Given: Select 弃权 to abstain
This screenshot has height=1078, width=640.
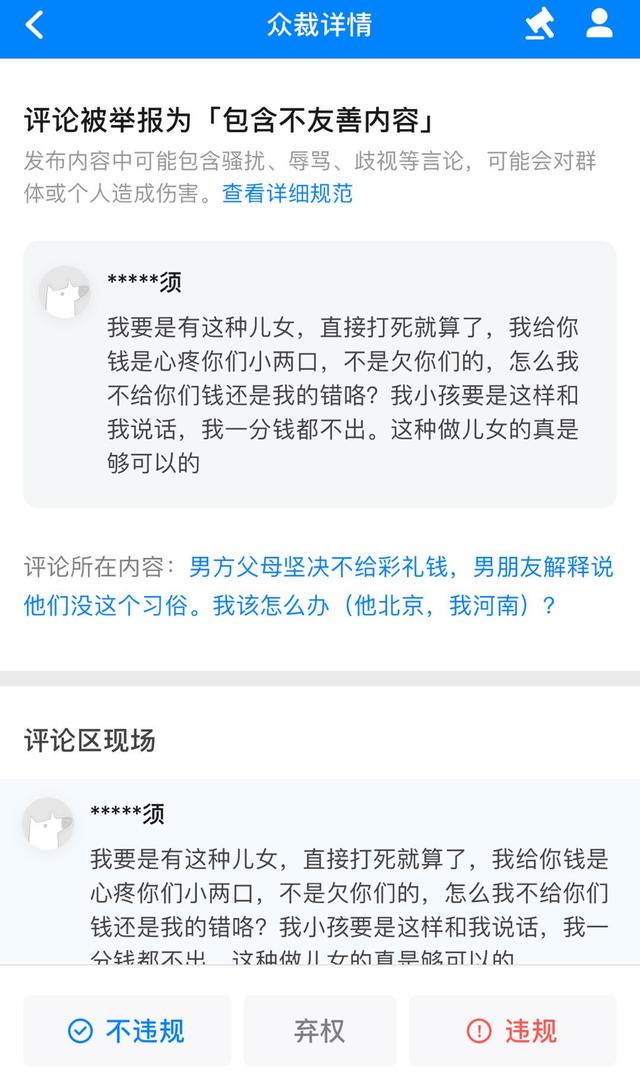Looking at the screenshot, I should pos(319,1030).
